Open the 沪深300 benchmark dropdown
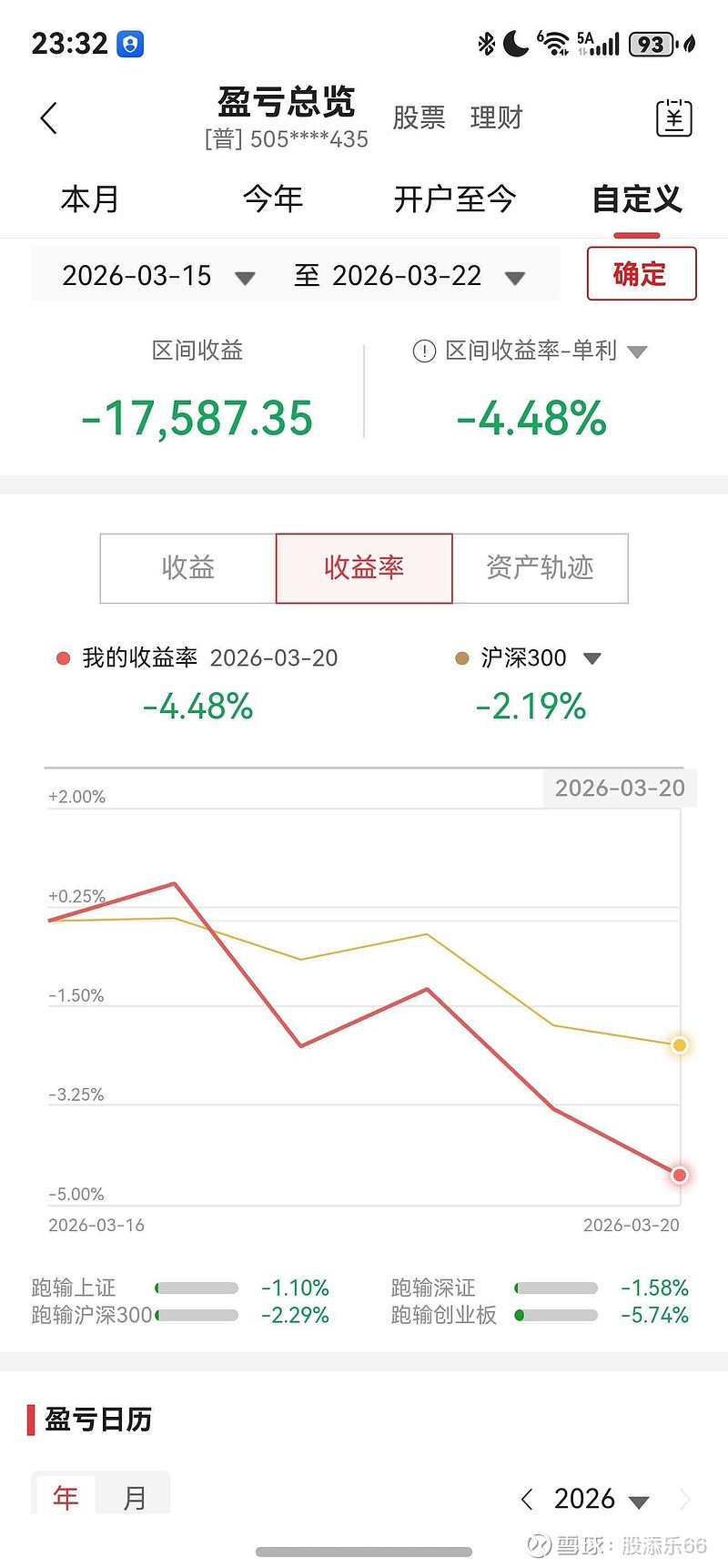This screenshot has height=1568, width=728. (591, 657)
